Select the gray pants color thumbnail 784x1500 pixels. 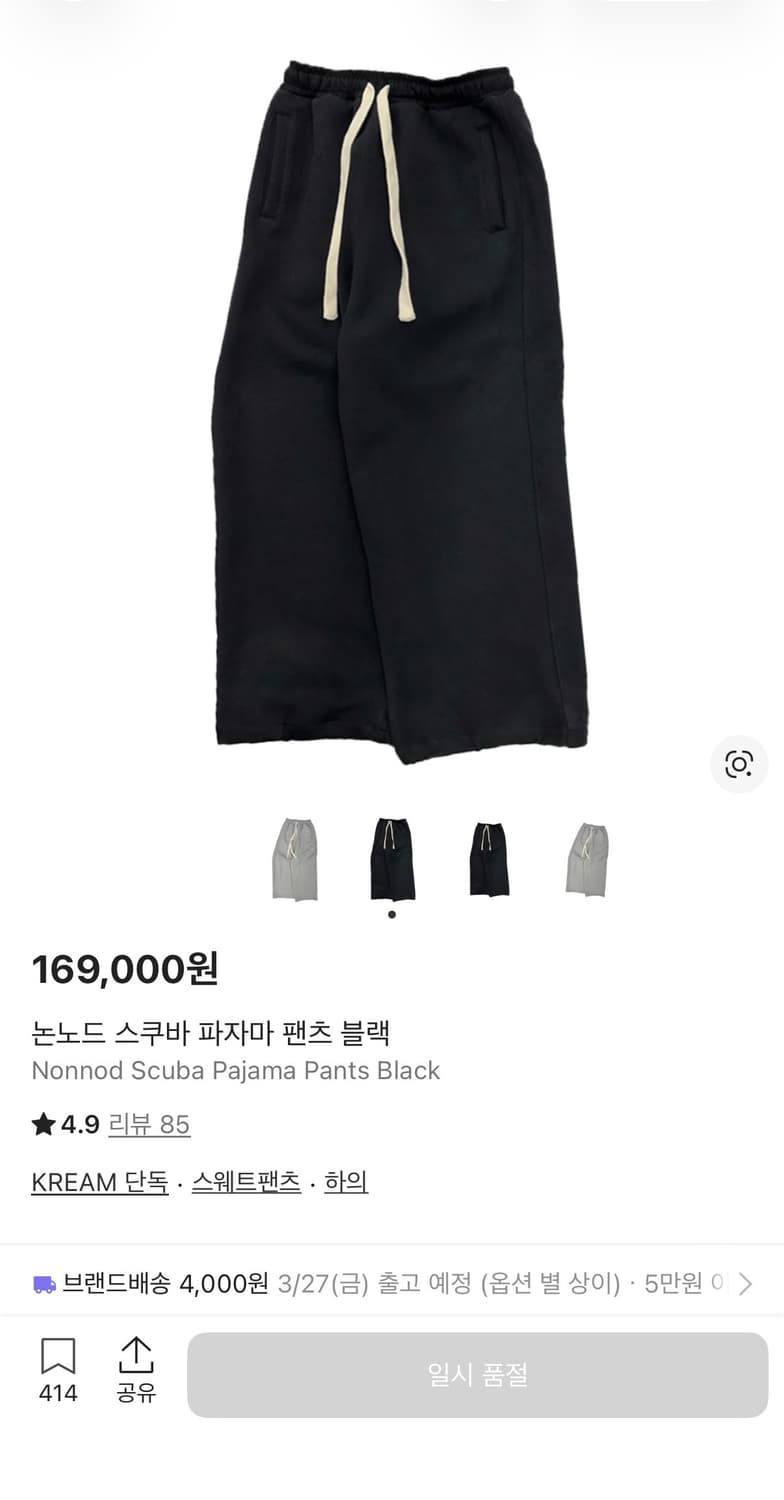pos(293,860)
